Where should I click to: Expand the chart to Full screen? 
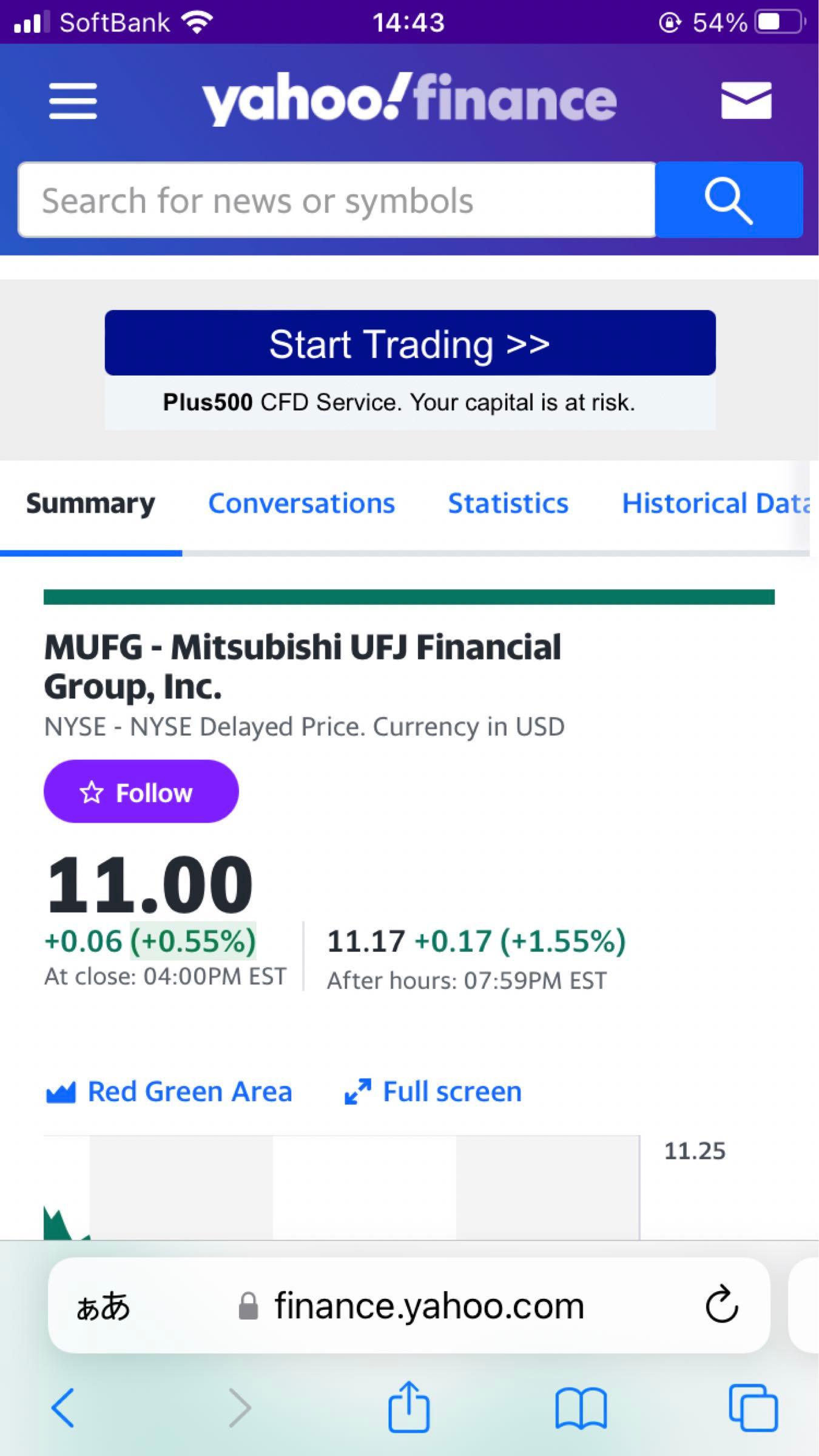point(433,1091)
